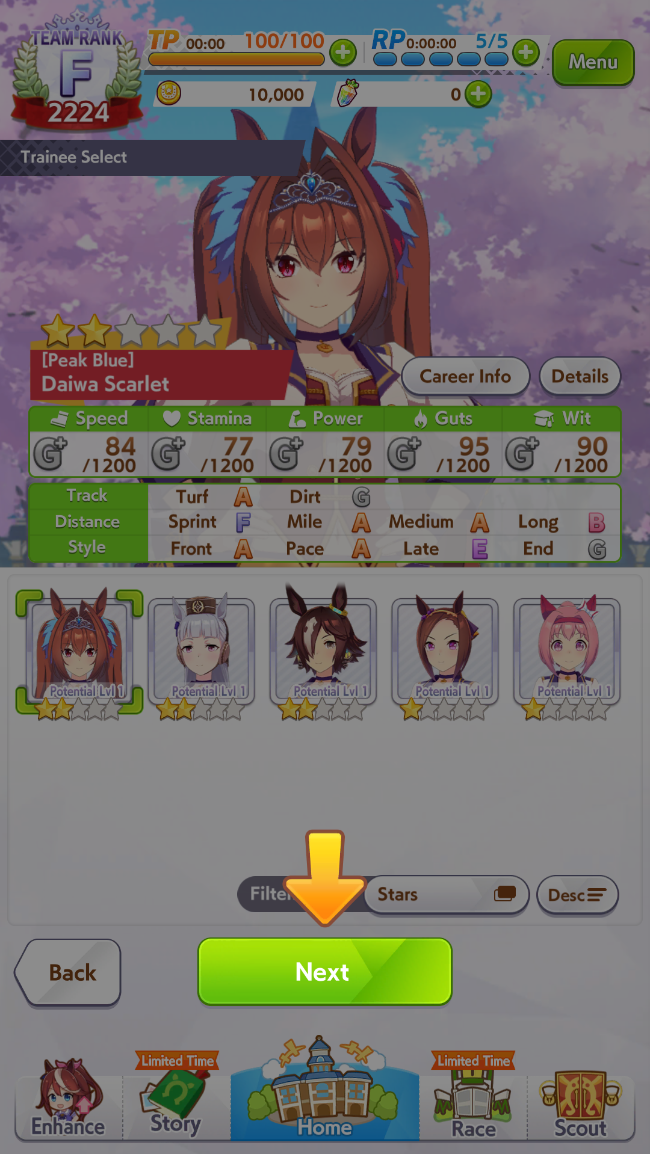Open the Menu button
The width and height of the screenshot is (650, 1154).
(x=593, y=62)
